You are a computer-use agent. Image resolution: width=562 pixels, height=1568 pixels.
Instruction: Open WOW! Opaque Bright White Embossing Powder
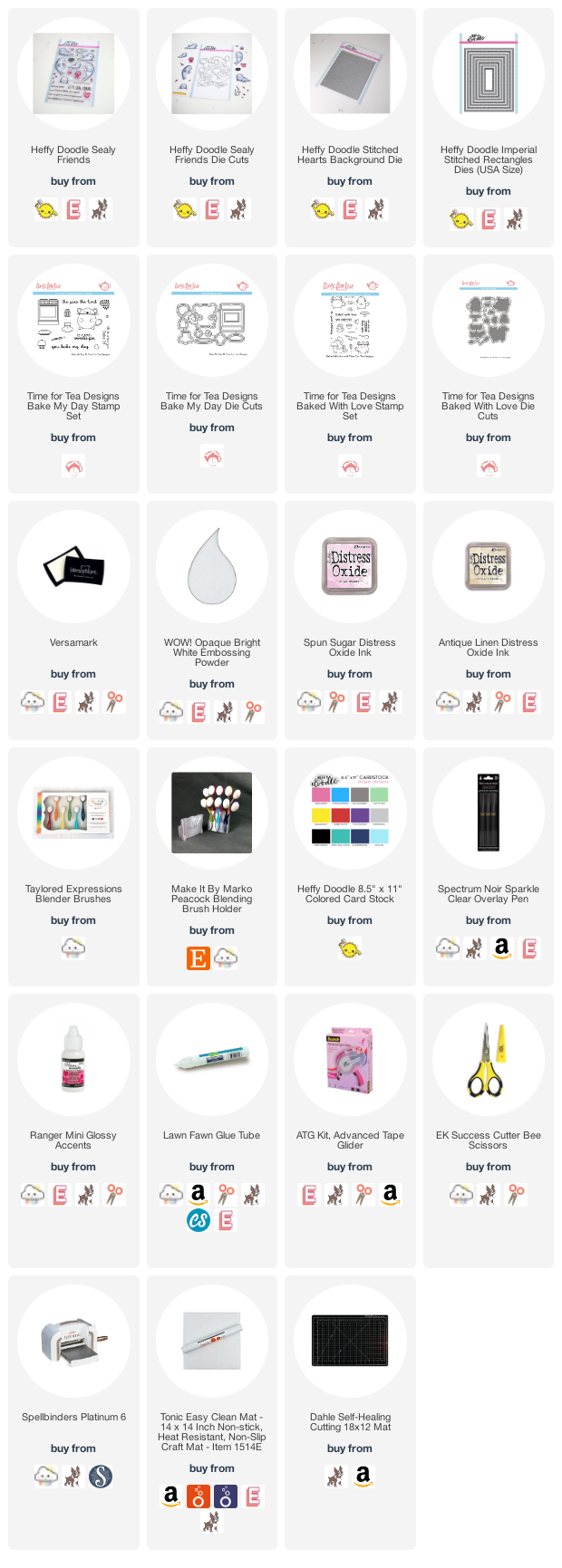pyautogui.click(x=212, y=566)
